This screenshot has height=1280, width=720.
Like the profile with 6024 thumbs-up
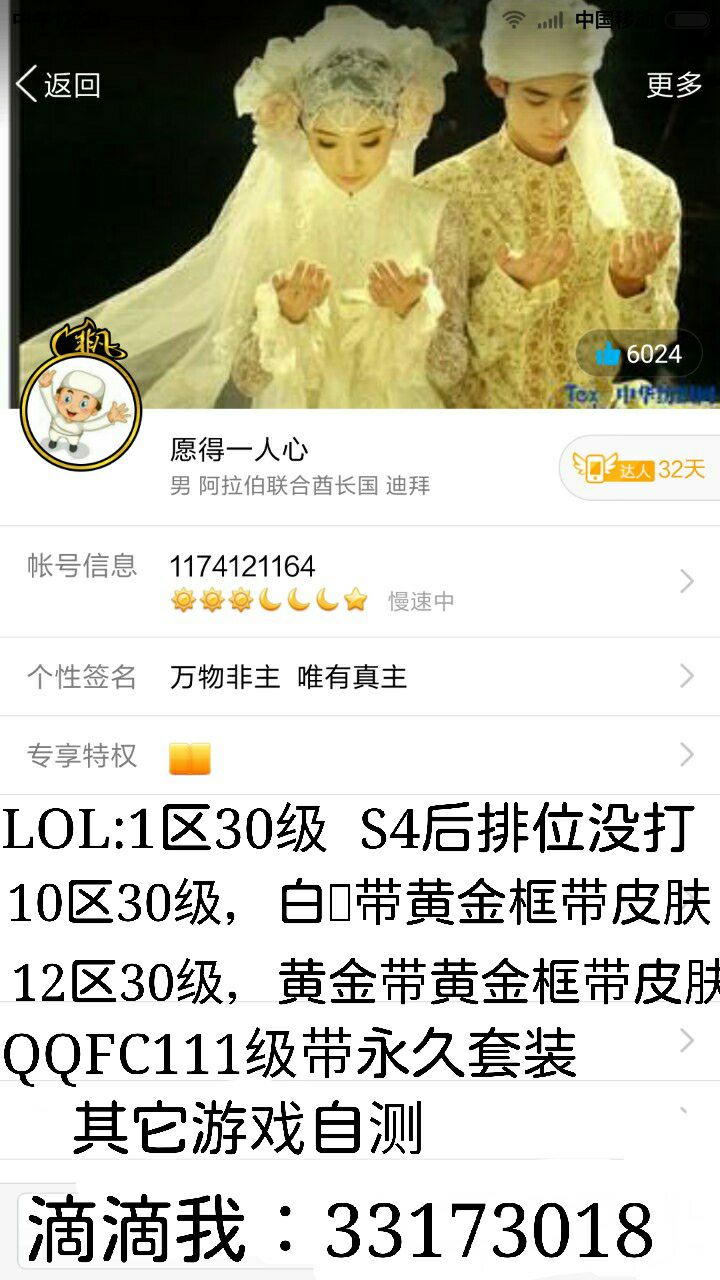pyautogui.click(x=639, y=354)
